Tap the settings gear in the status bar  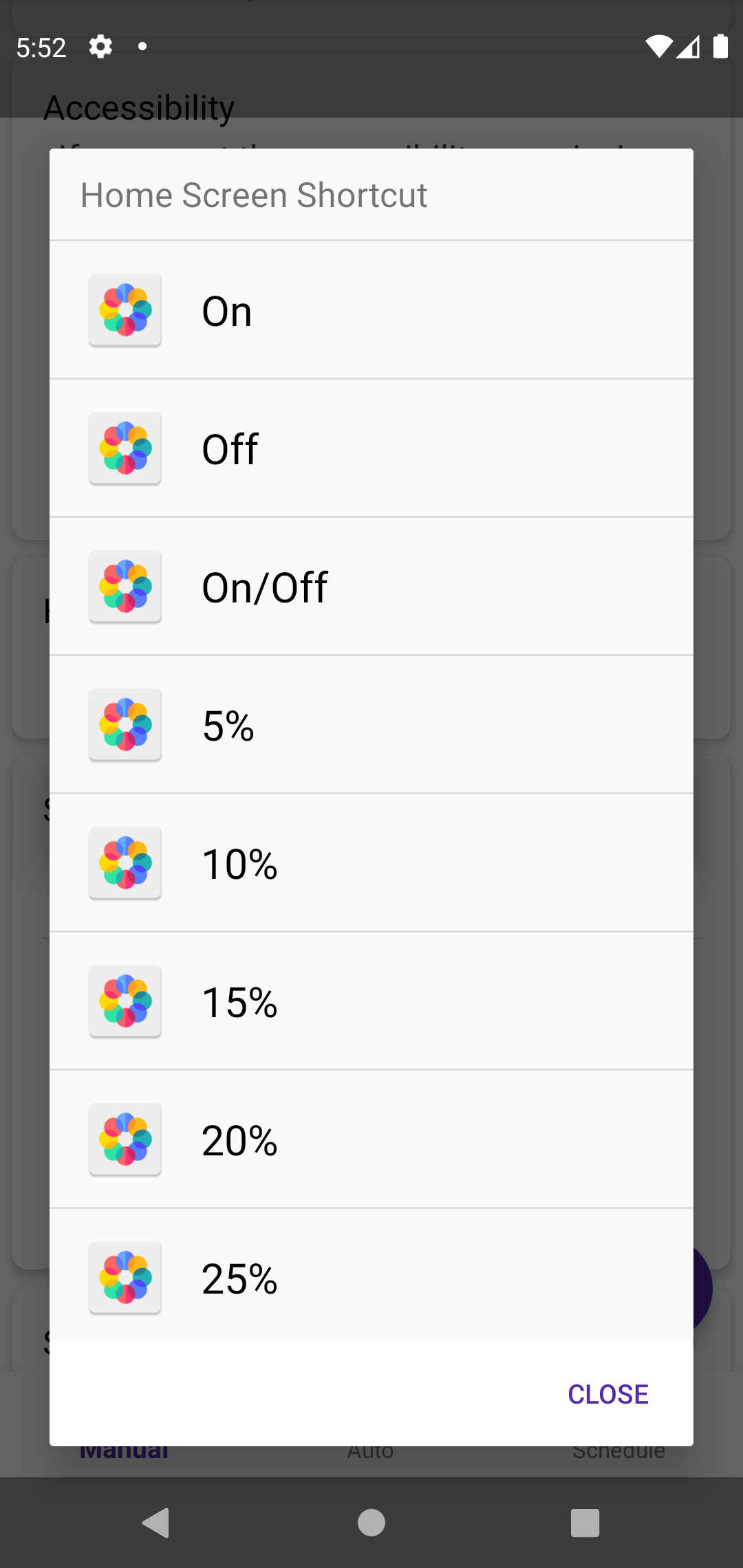(x=100, y=46)
